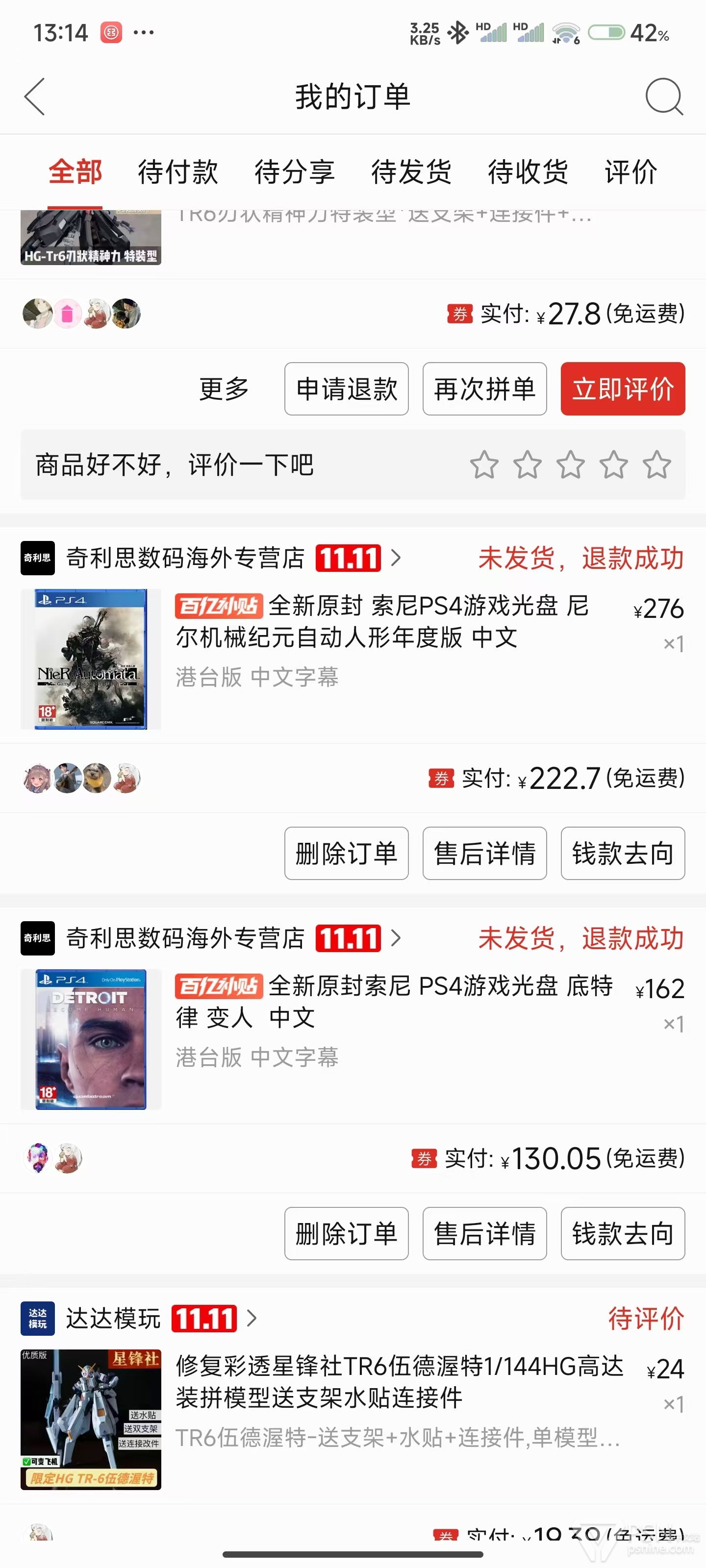Tap 更多 for more order options
Viewport: 706px width, 1568px height.
pos(224,389)
